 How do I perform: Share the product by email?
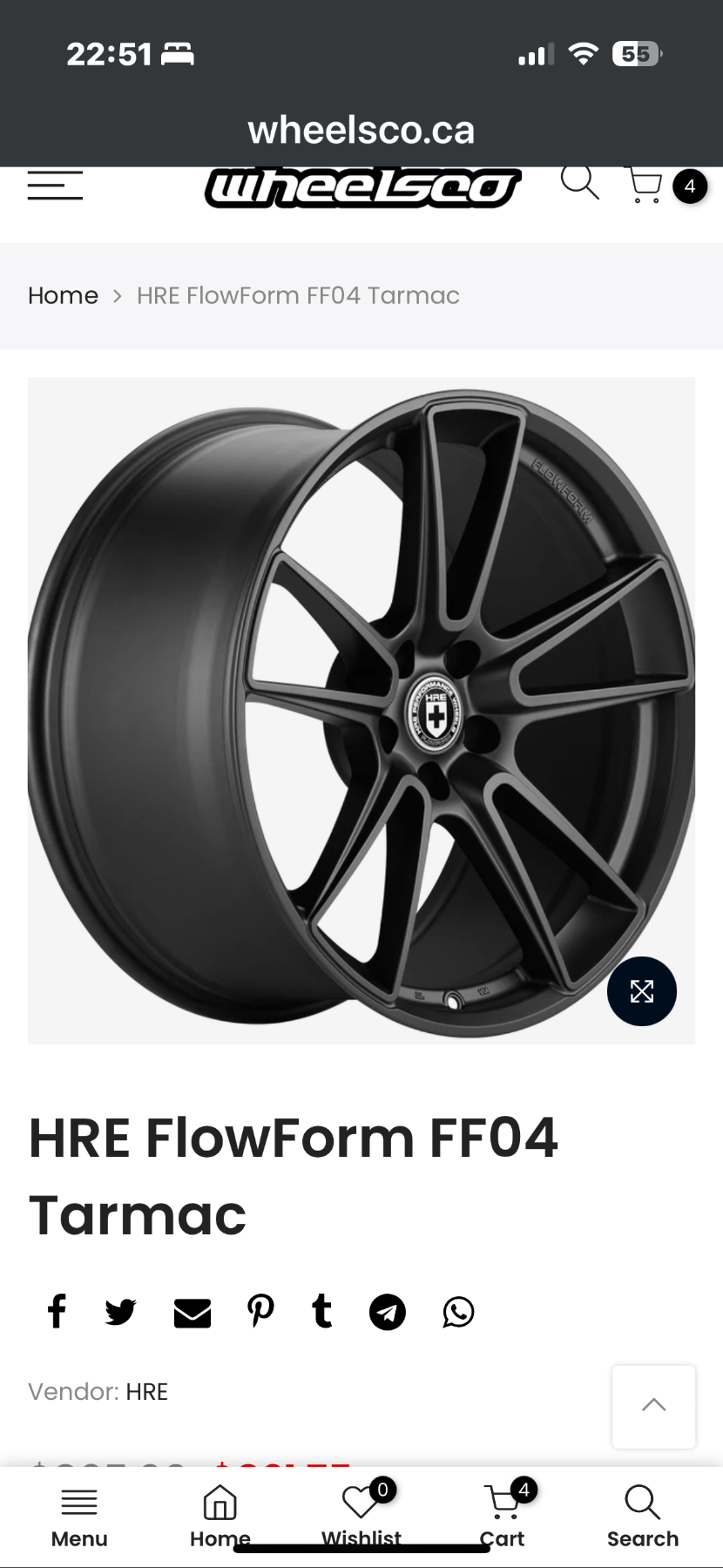[193, 1313]
